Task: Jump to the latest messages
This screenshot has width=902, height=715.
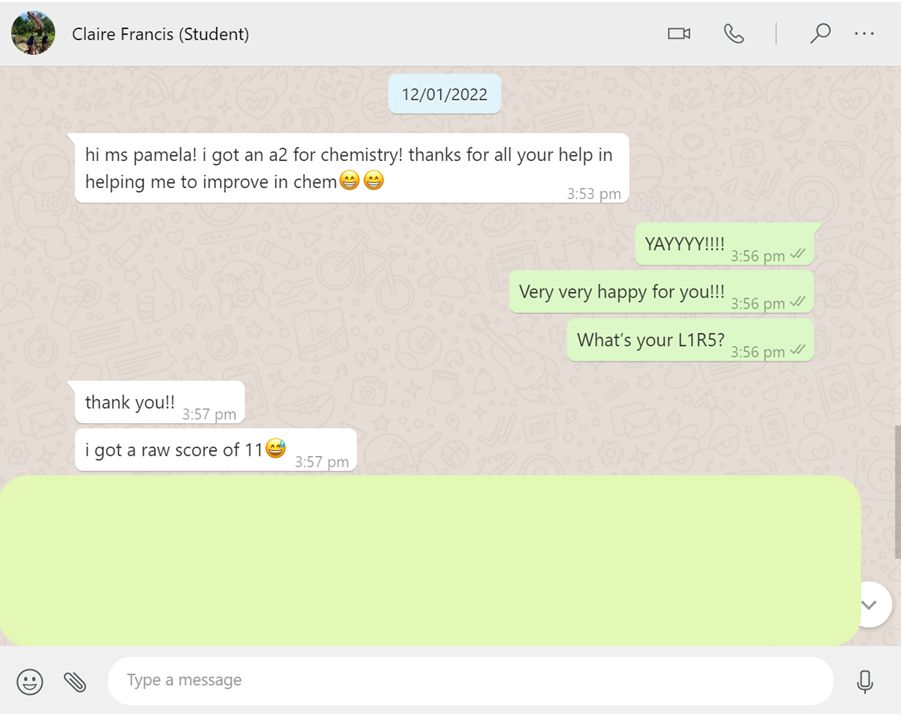Action: pos(869,605)
